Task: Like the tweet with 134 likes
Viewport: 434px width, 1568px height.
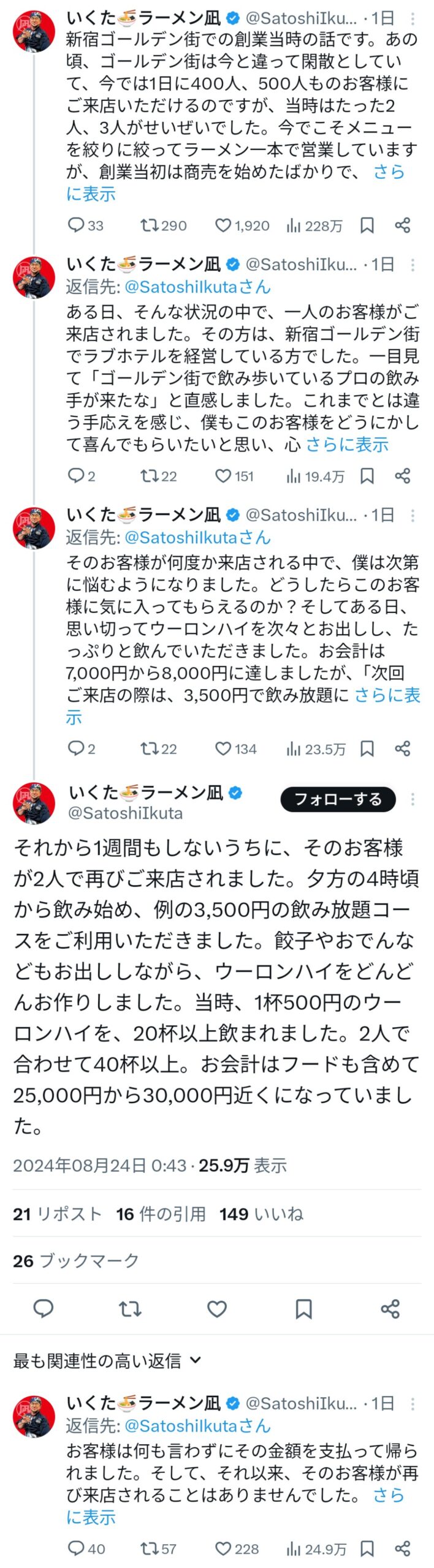Action: [x=223, y=748]
